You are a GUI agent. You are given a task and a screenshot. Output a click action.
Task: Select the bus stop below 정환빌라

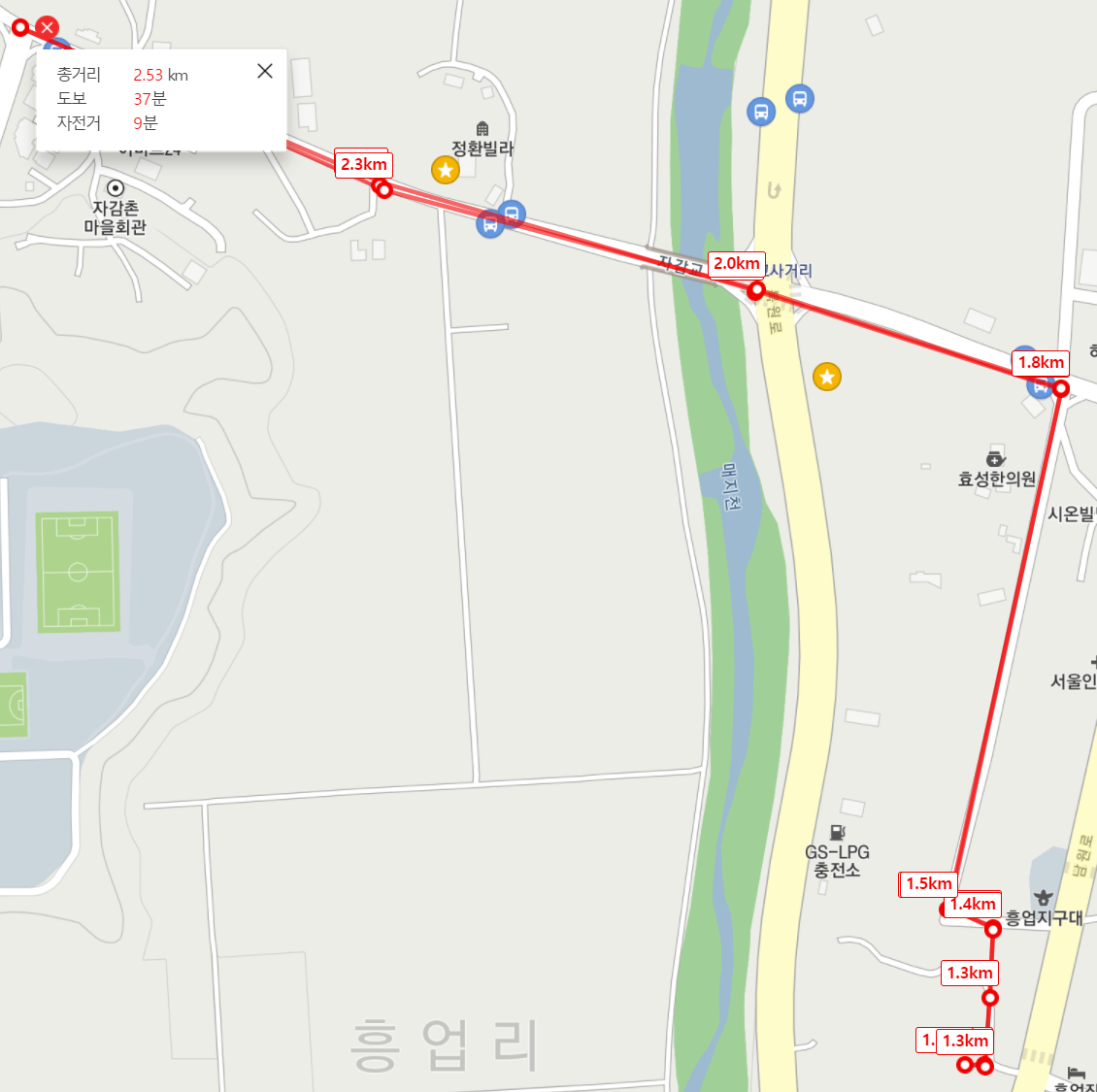point(512,214)
